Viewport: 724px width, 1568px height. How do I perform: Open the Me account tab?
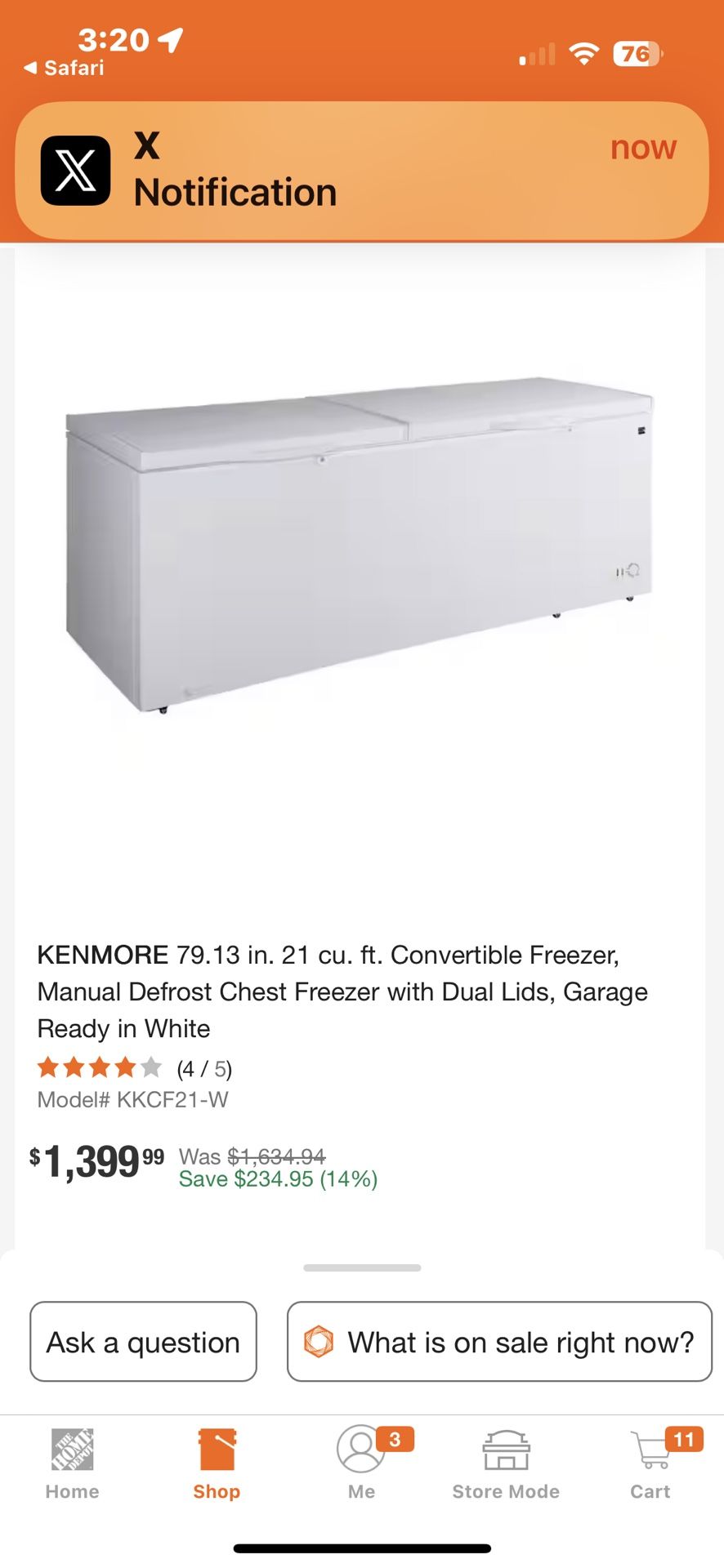tap(361, 1464)
